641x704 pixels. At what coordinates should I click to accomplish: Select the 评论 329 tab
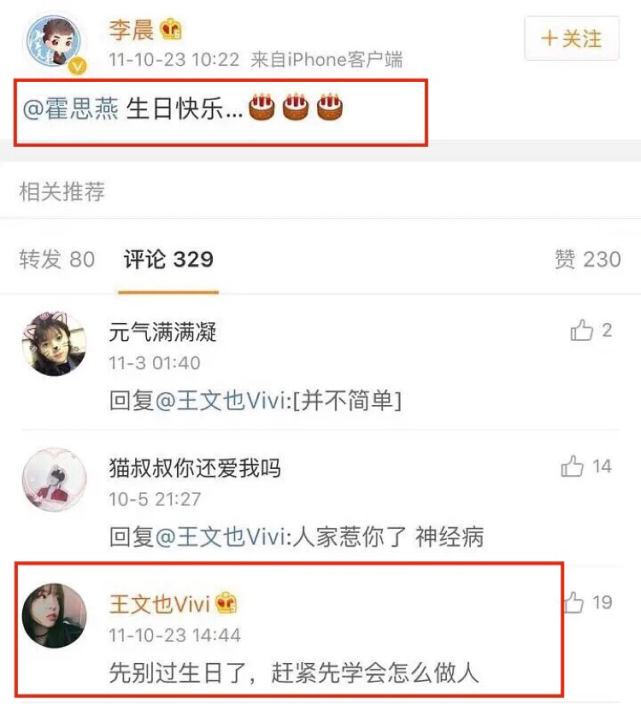pos(168,260)
